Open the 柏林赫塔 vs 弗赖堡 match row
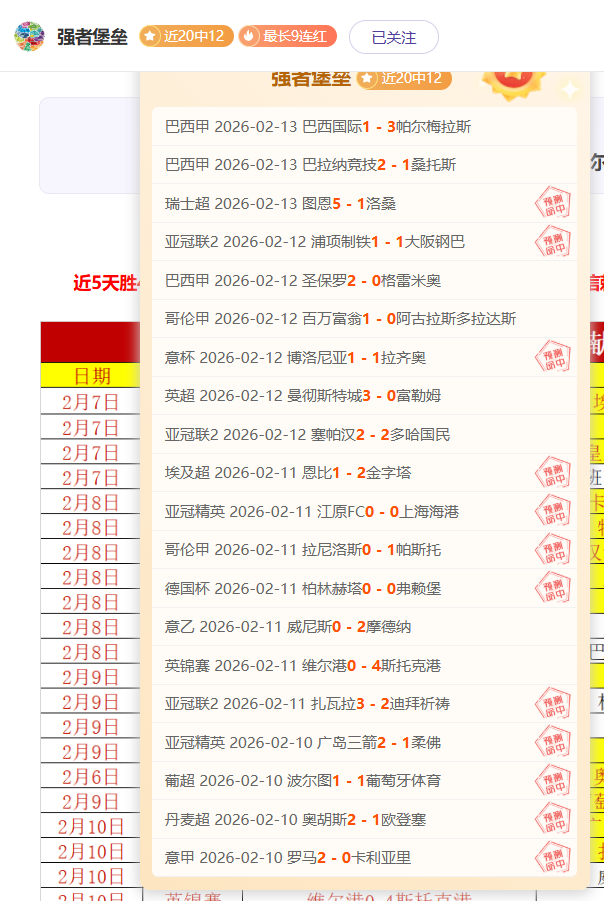Image resolution: width=604 pixels, height=901 pixels. point(364,589)
